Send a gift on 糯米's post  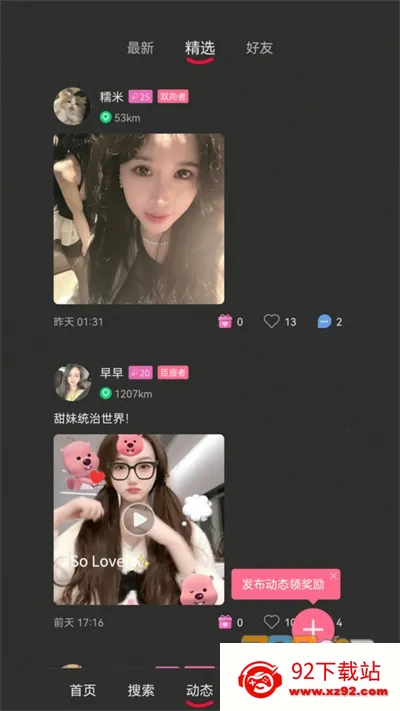pos(225,321)
